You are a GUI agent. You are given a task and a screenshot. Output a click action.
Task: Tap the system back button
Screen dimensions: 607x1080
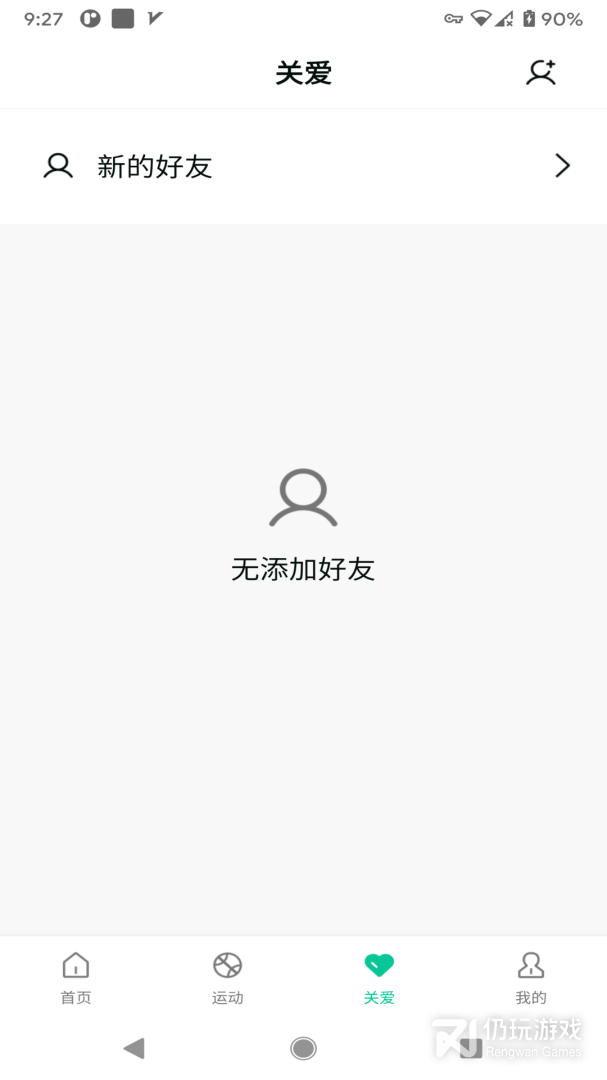(x=134, y=1048)
